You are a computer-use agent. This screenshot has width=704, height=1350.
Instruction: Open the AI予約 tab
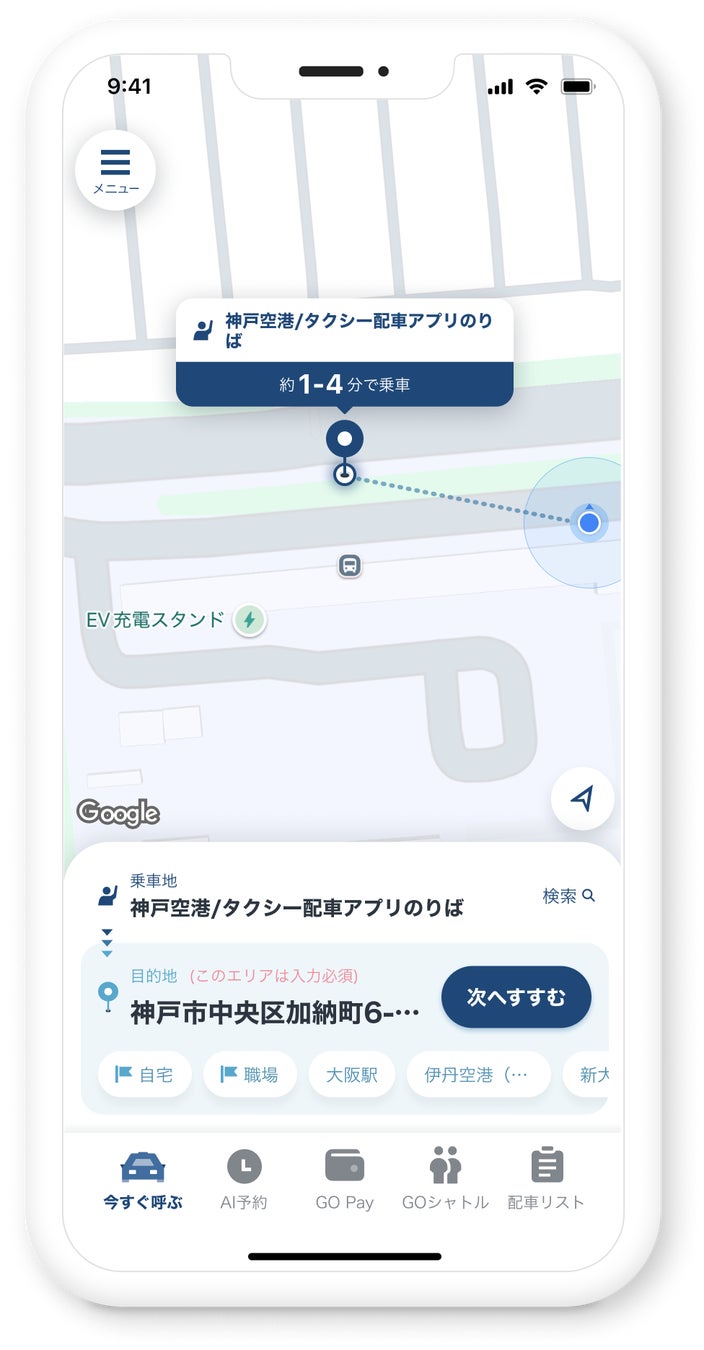tap(244, 1180)
